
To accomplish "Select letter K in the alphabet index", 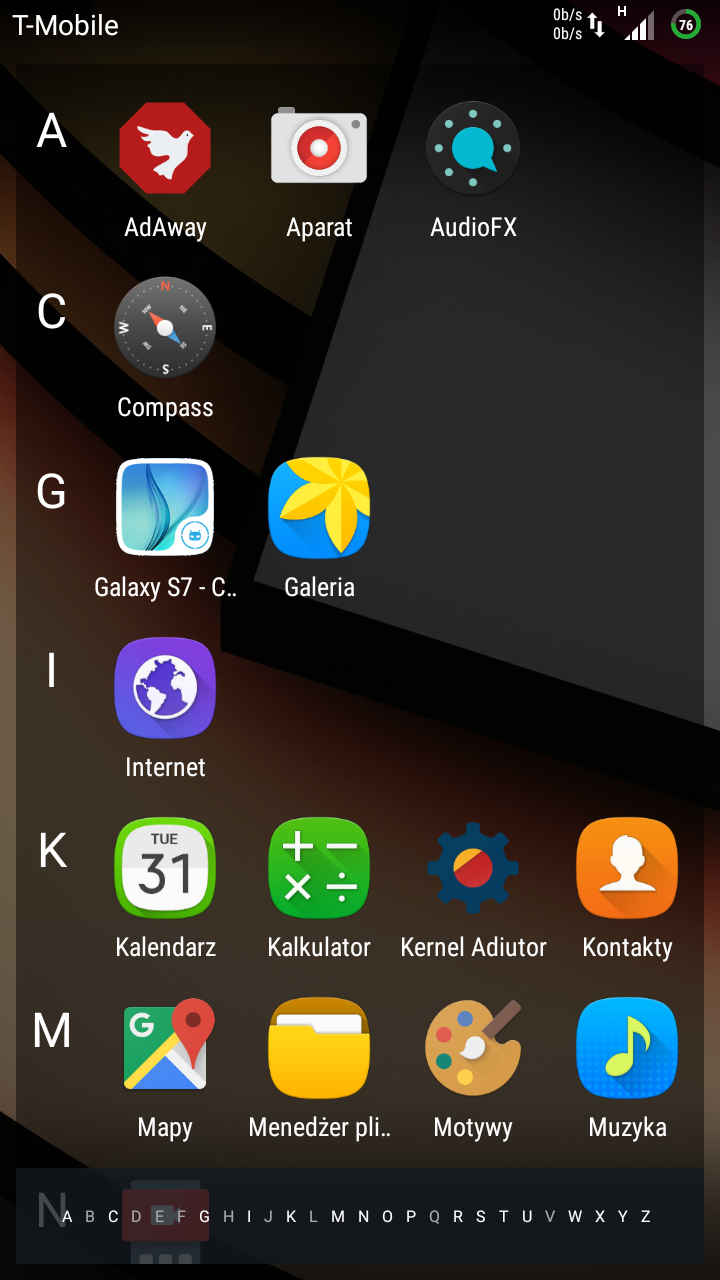I will (291, 1216).
